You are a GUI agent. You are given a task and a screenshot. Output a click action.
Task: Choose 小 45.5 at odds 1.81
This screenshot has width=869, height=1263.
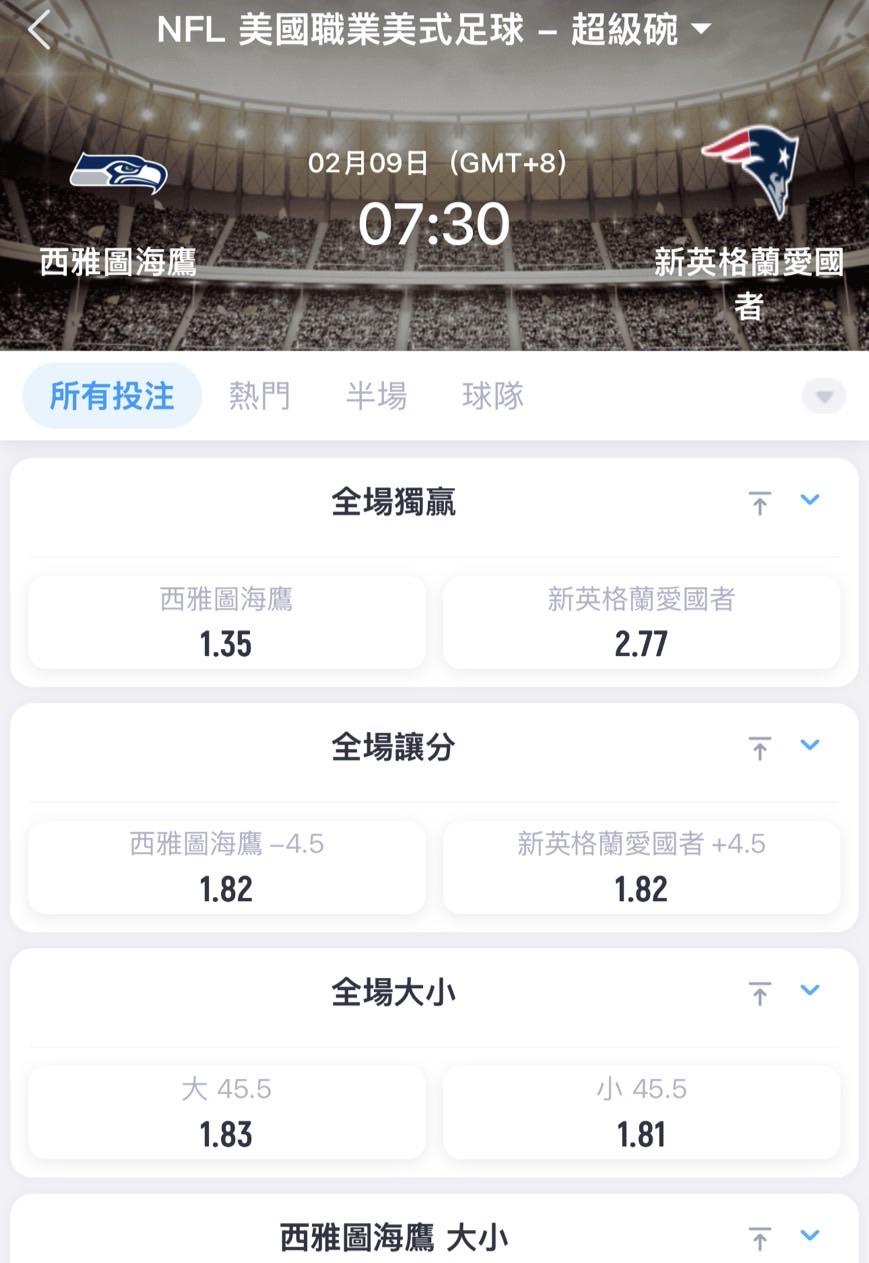[x=641, y=1112]
